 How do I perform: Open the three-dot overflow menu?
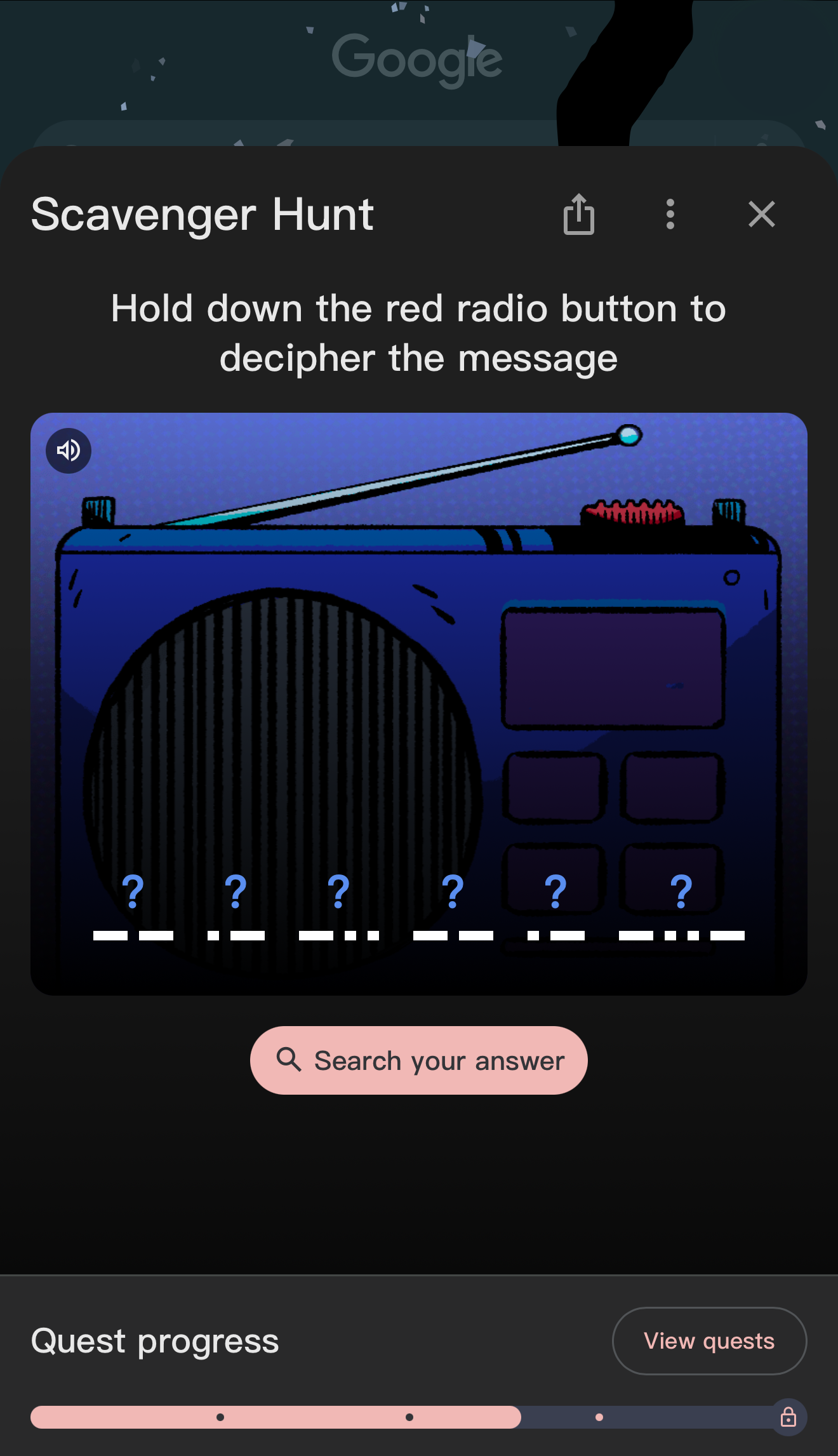[x=670, y=215]
